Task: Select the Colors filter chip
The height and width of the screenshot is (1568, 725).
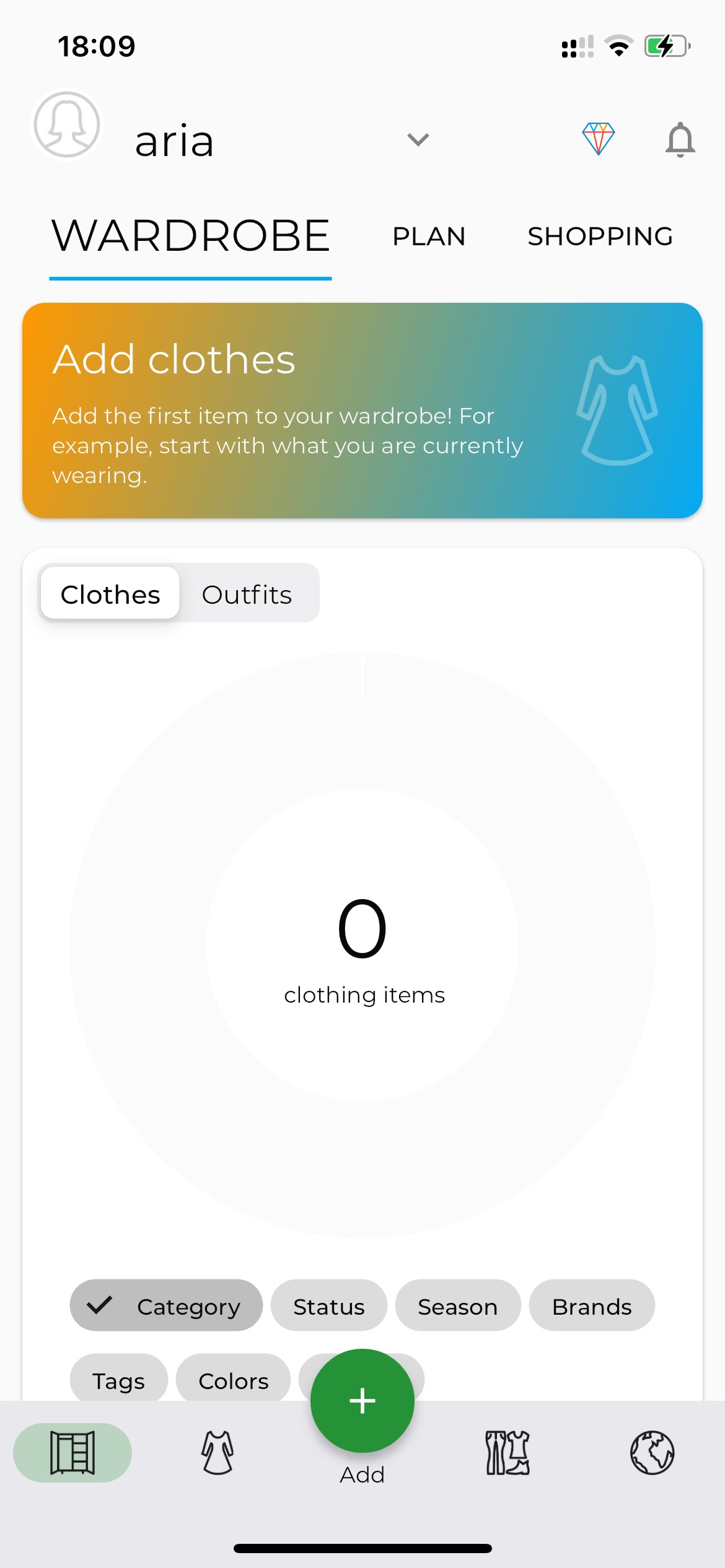Action: pyautogui.click(x=234, y=1380)
